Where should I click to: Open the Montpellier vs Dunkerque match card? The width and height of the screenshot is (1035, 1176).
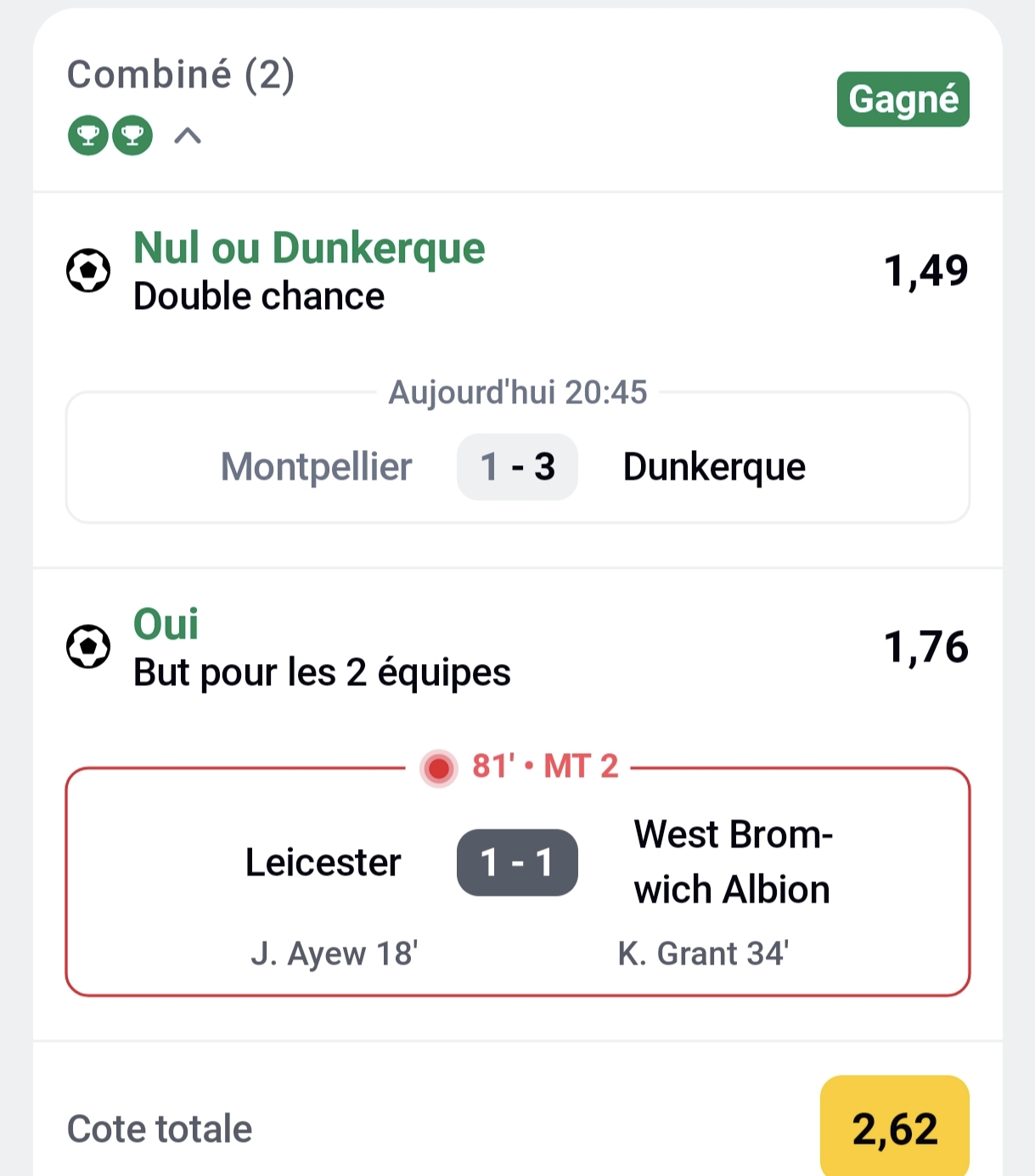[517, 466]
